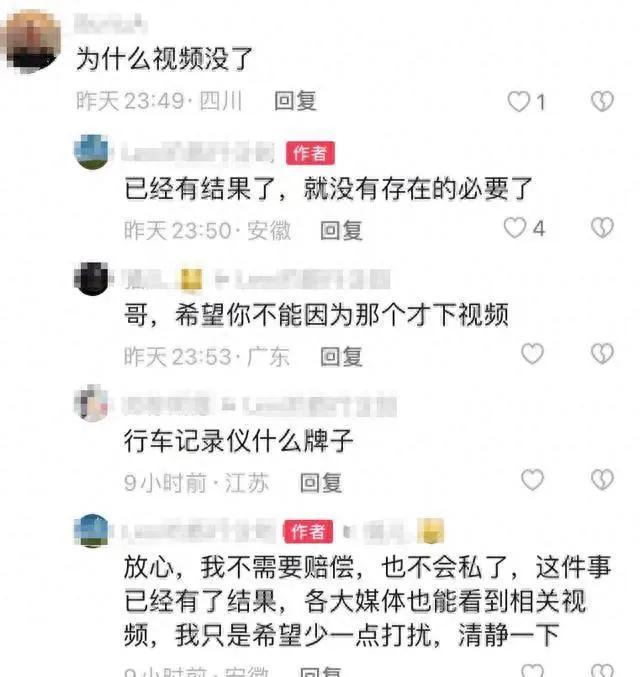Open author's avatar beside 已经有结果了 reply
Screen dimensions: 640x677
point(92,151)
